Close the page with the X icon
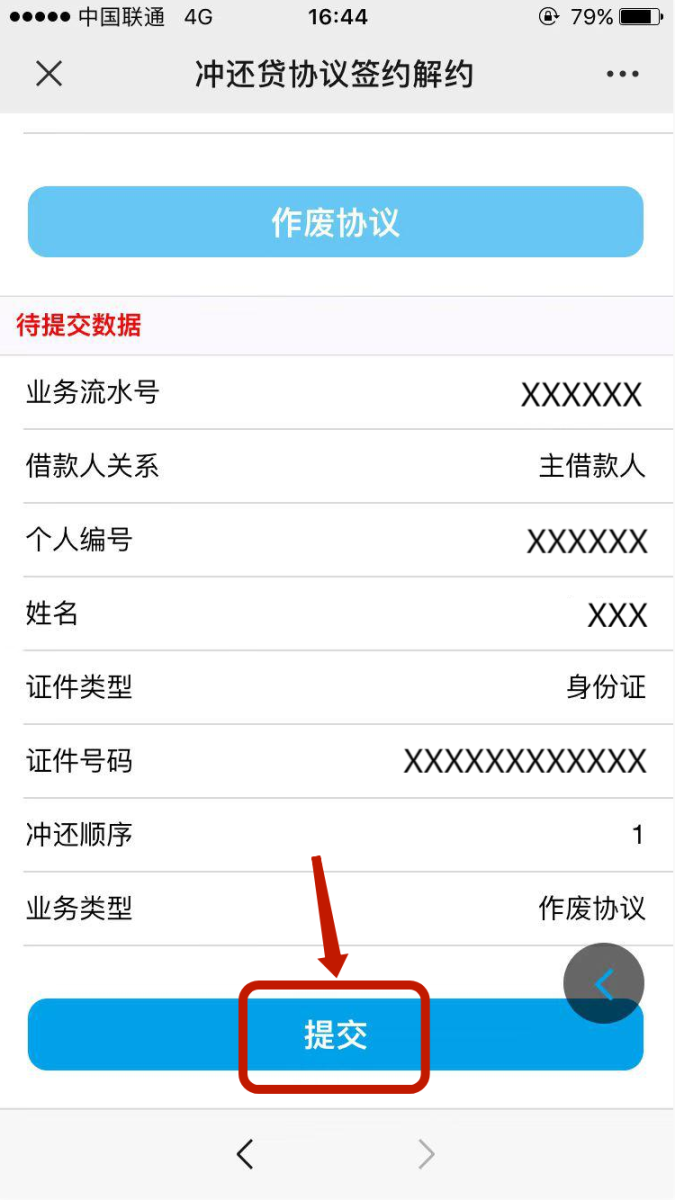Viewport: 675px width, 1200px height. (49, 74)
